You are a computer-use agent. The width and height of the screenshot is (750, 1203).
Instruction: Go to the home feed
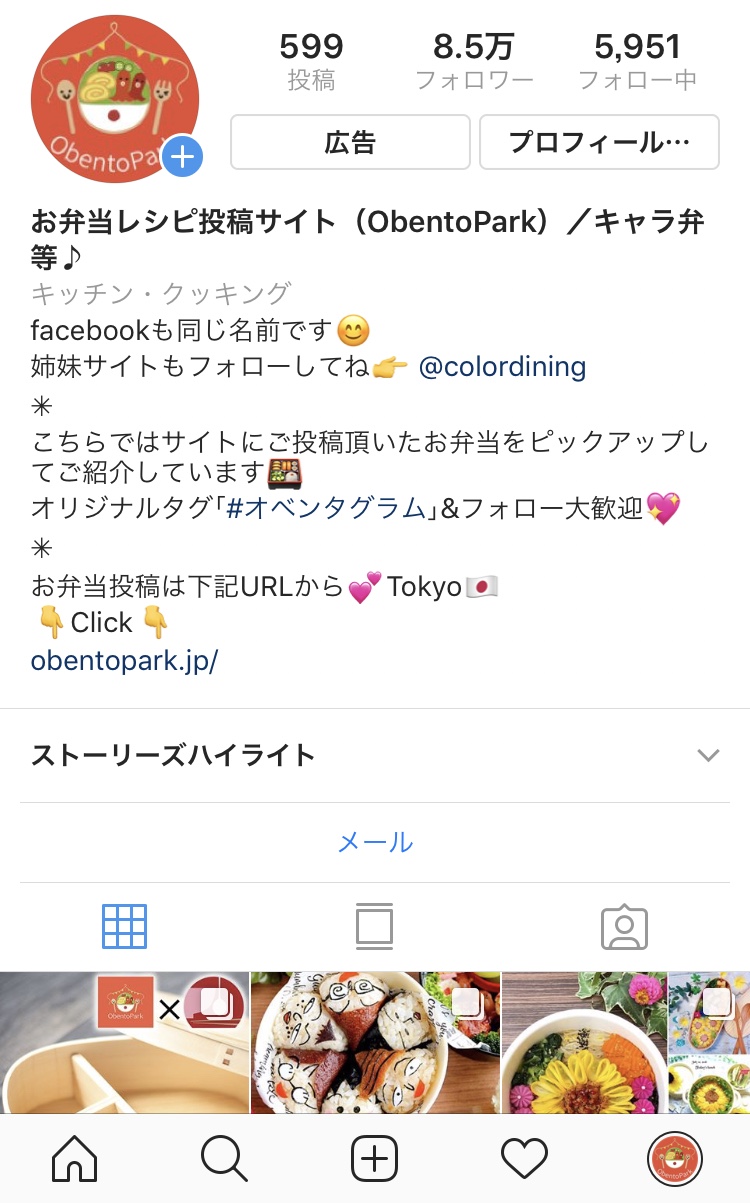tap(75, 1160)
